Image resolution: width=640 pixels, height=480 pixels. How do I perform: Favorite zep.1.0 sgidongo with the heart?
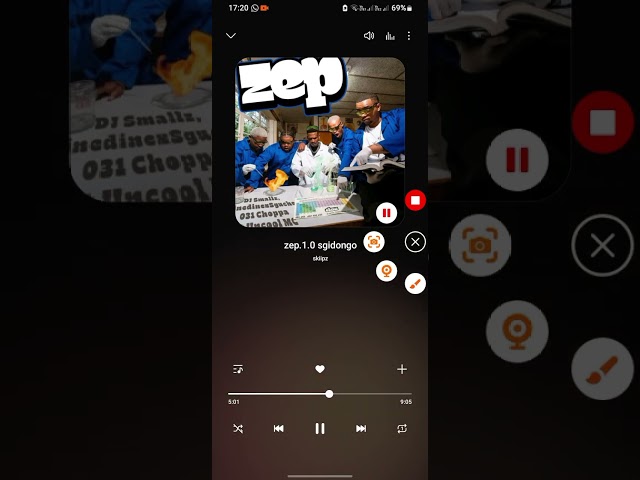(320, 369)
